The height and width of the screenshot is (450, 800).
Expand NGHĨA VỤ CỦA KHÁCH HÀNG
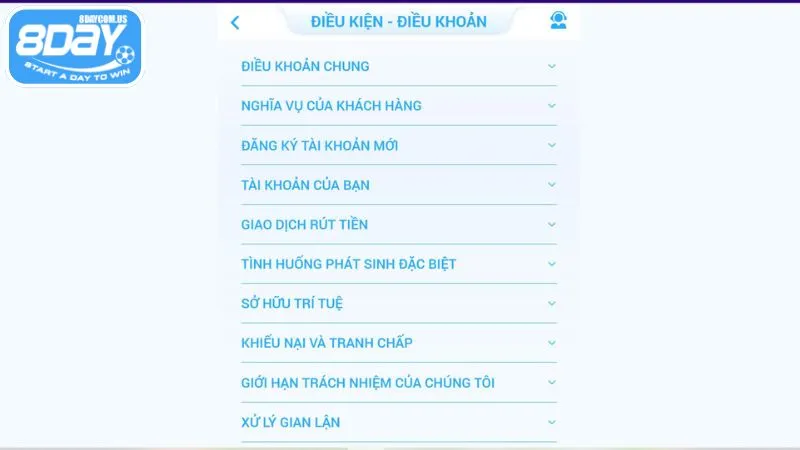398,106
